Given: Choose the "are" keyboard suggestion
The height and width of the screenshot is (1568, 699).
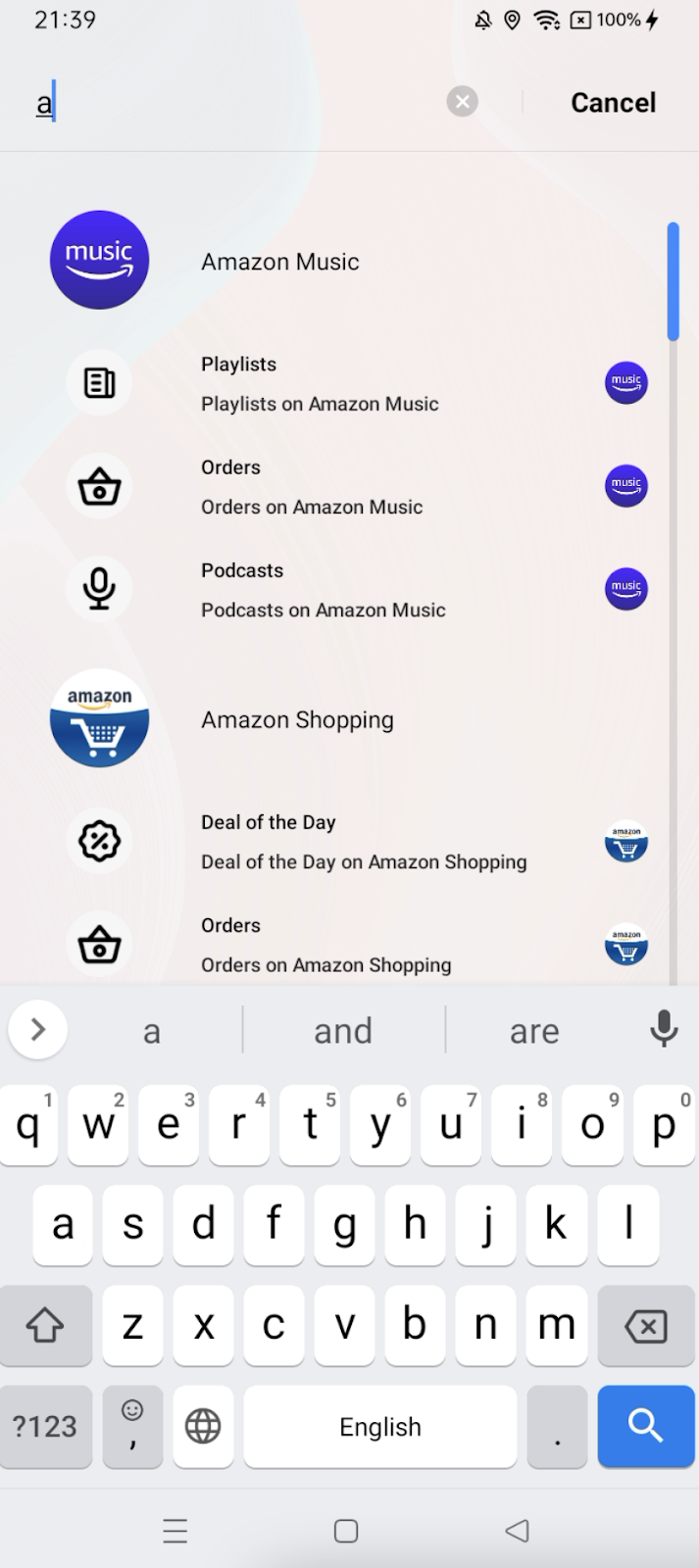Looking at the screenshot, I should pos(534,1030).
